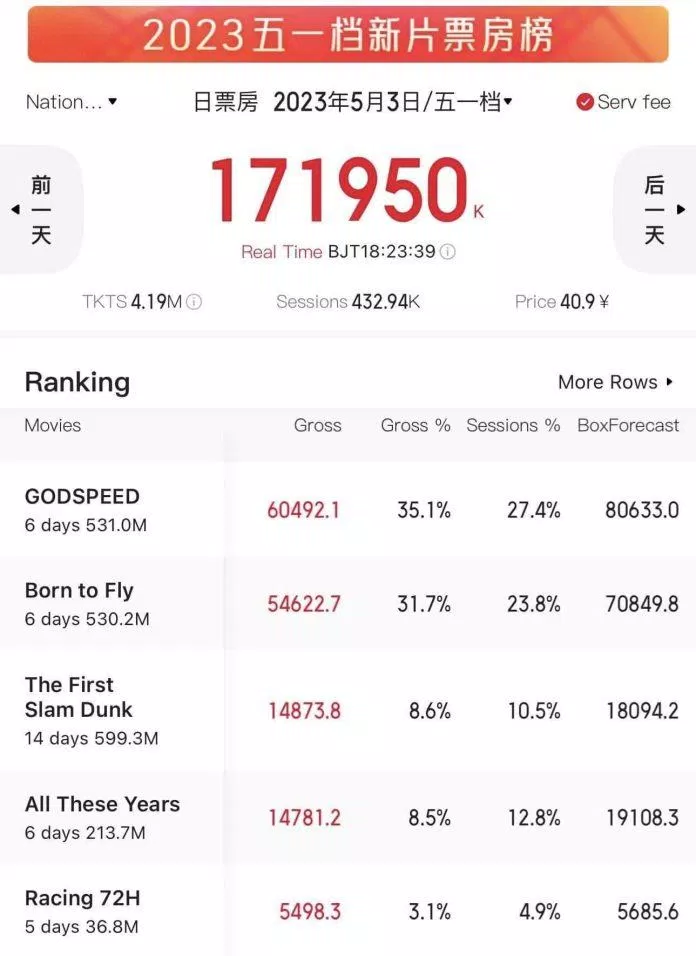
Task: Open the Nation region dropdown
Action: (72, 102)
